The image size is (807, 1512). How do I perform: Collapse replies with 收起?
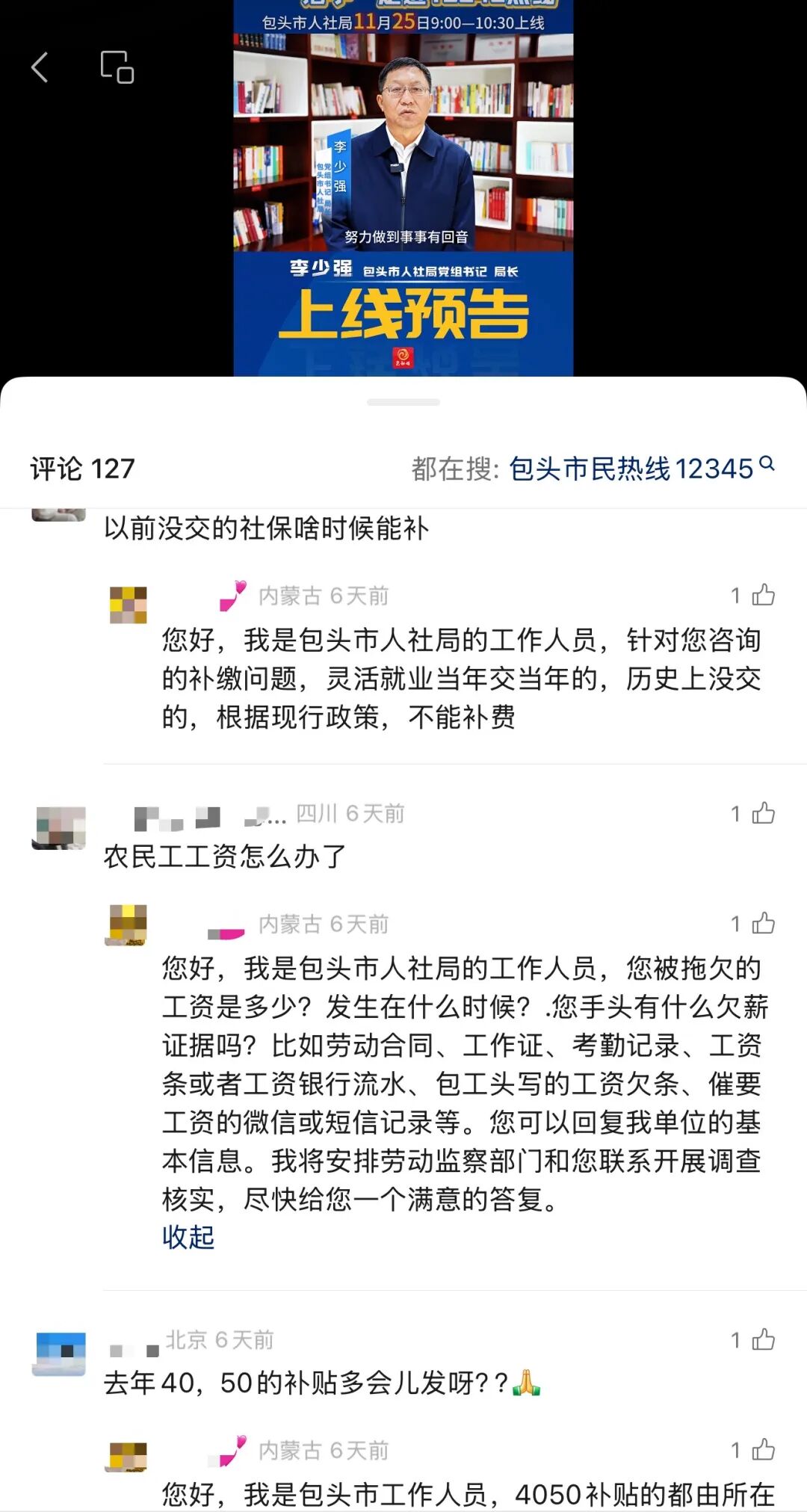[x=188, y=1238]
